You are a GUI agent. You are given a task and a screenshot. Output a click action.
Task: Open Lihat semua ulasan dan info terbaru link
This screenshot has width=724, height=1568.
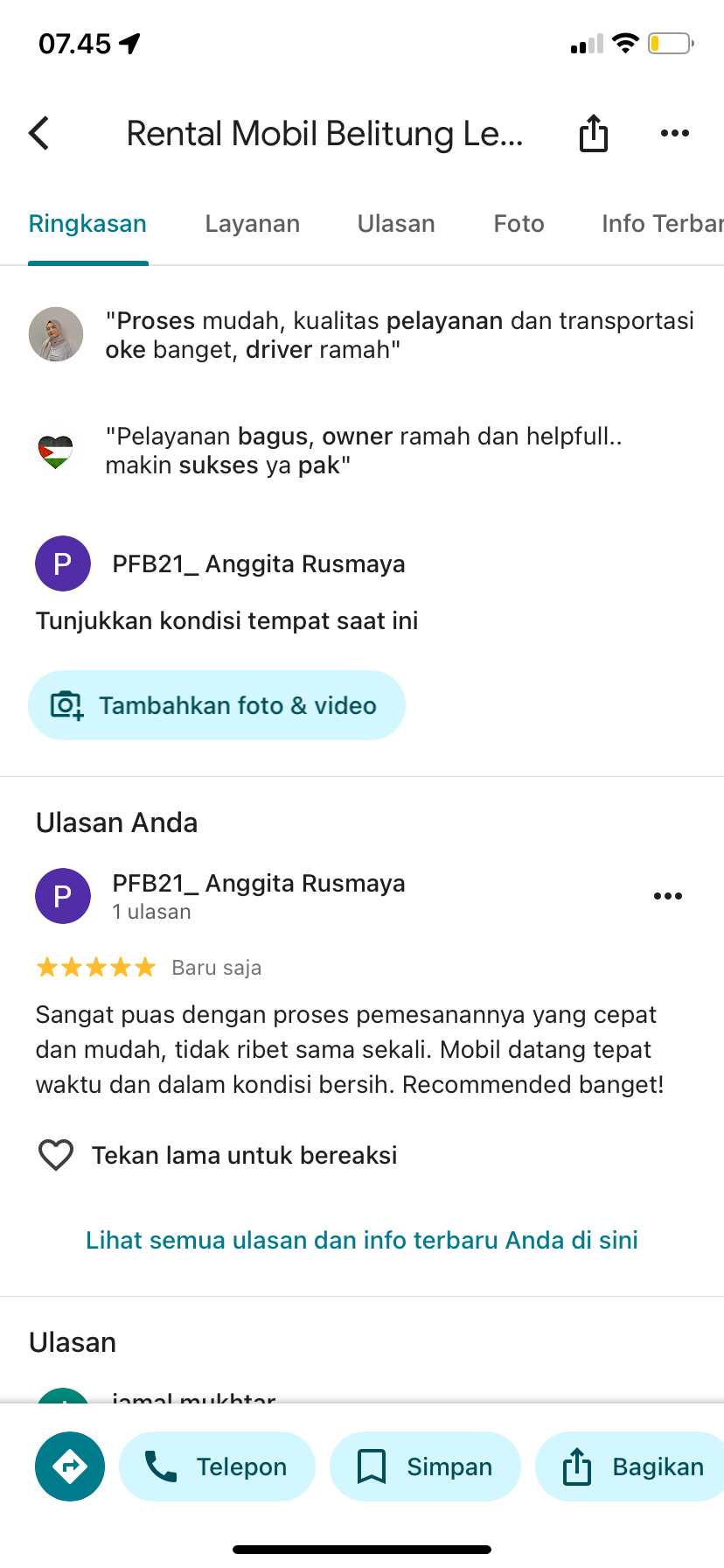[362, 1240]
